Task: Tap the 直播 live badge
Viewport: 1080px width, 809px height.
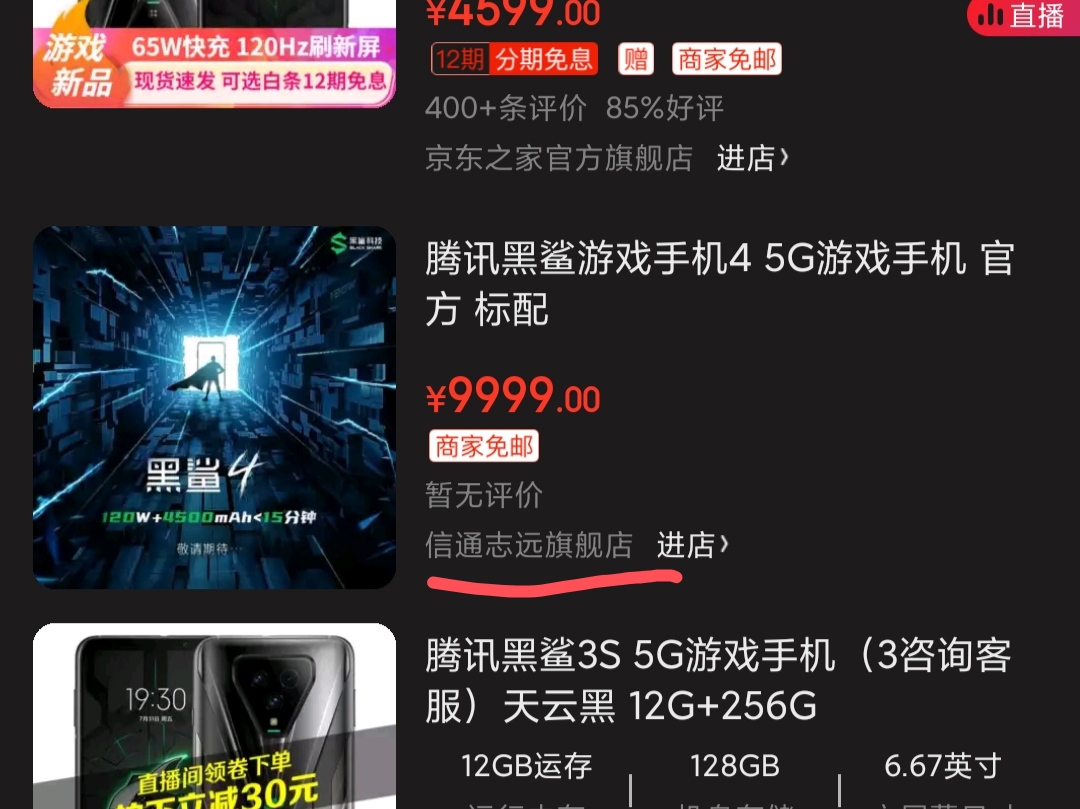Action: (1023, 16)
